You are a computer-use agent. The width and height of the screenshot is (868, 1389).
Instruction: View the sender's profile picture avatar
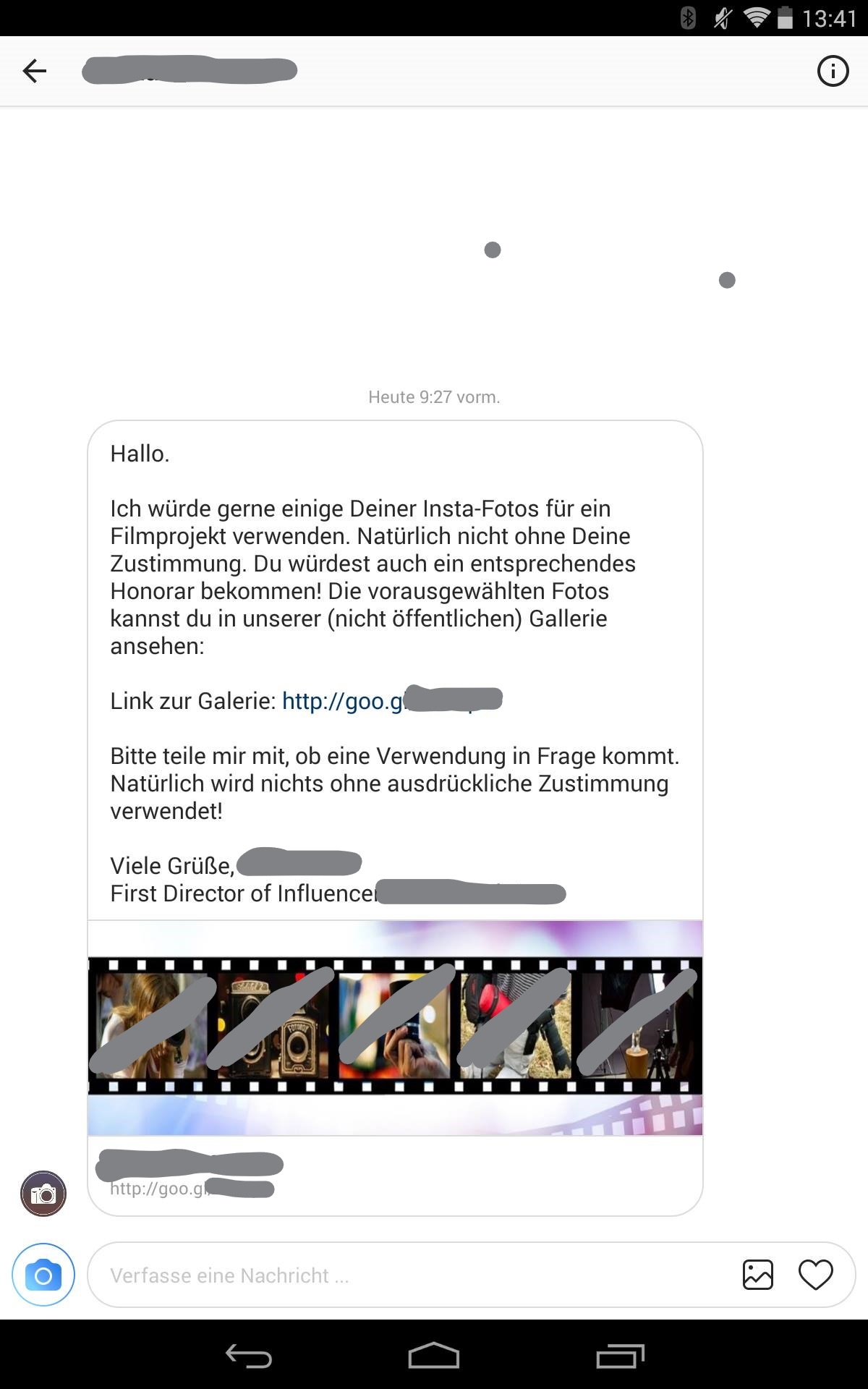point(43,1193)
